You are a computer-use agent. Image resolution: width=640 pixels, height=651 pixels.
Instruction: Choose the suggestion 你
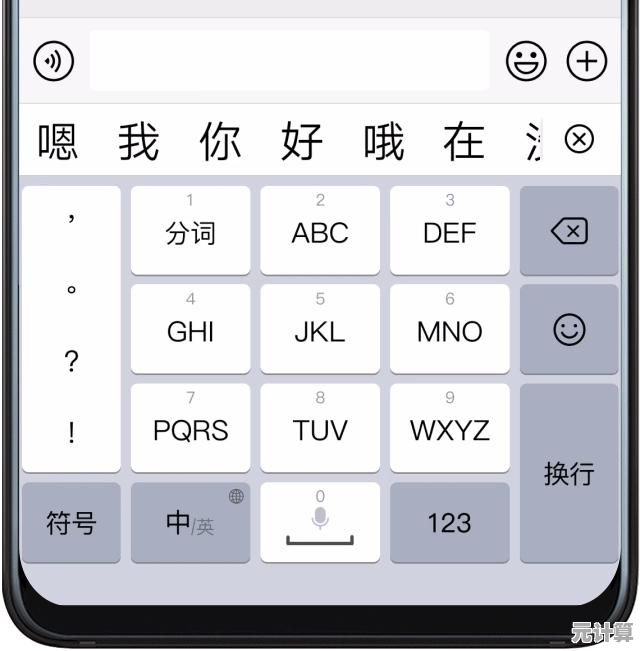[x=220, y=142]
